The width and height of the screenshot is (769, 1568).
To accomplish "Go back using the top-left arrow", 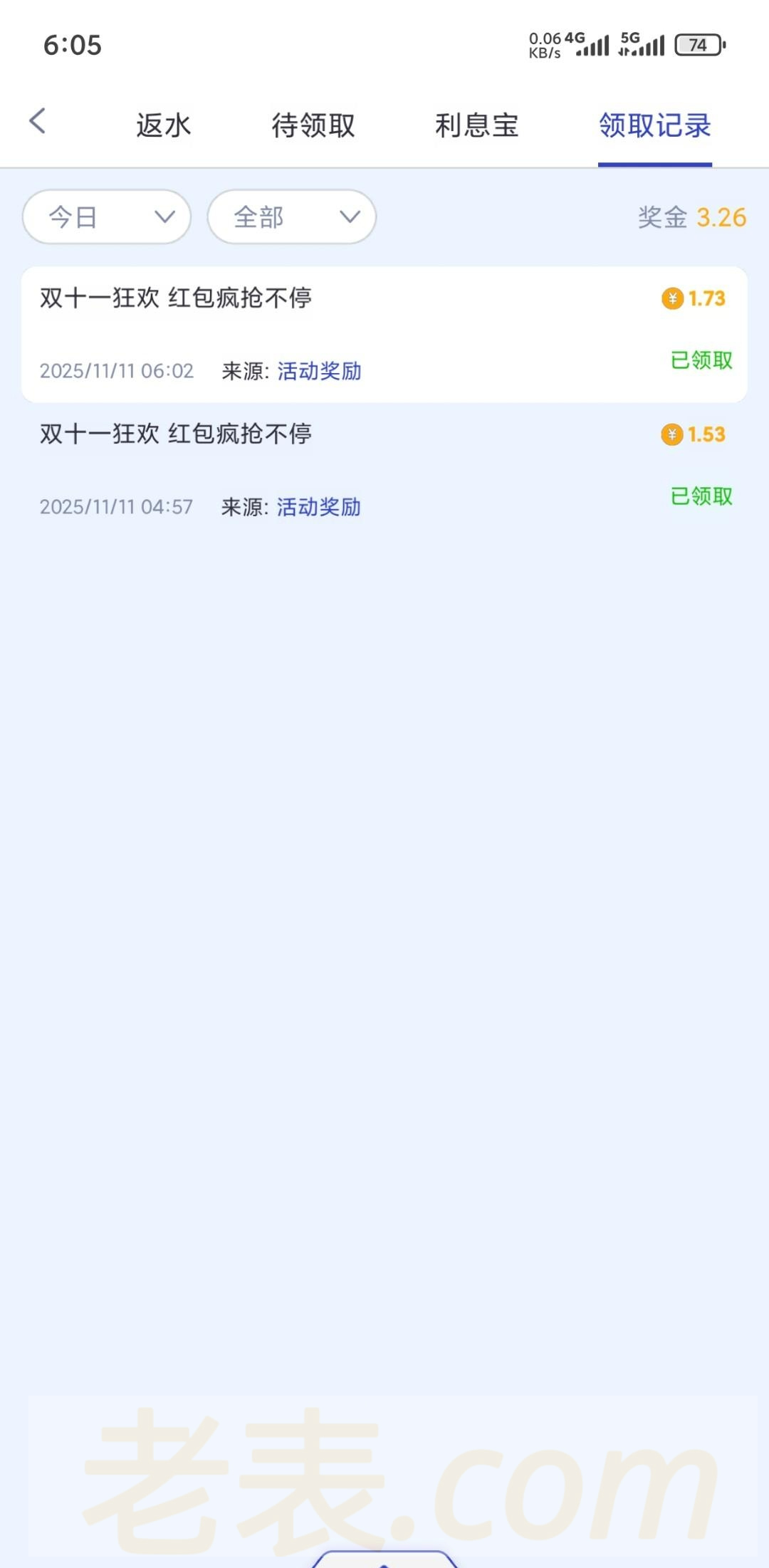I will [x=38, y=121].
